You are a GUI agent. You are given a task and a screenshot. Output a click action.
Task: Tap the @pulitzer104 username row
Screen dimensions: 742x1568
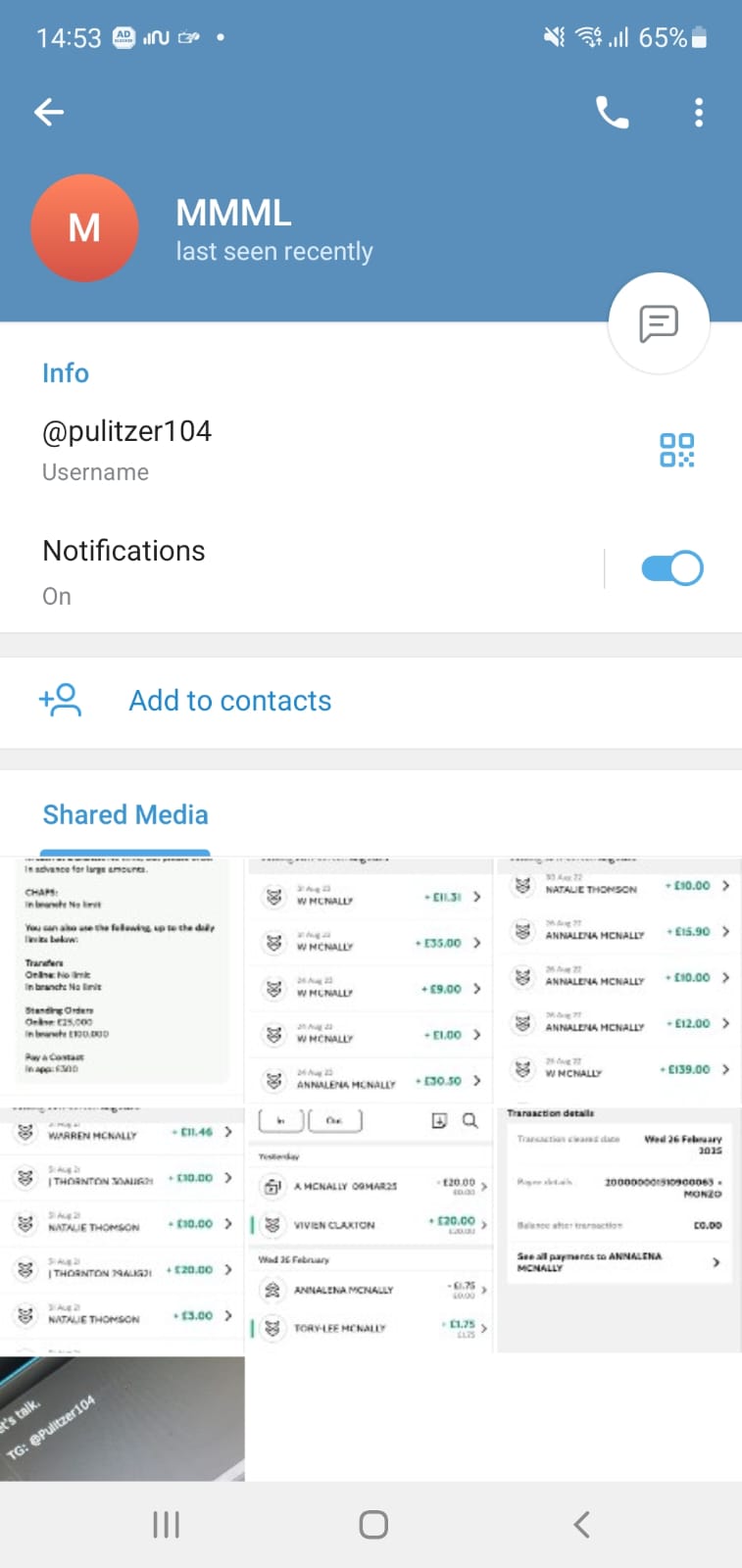[245, 449]
